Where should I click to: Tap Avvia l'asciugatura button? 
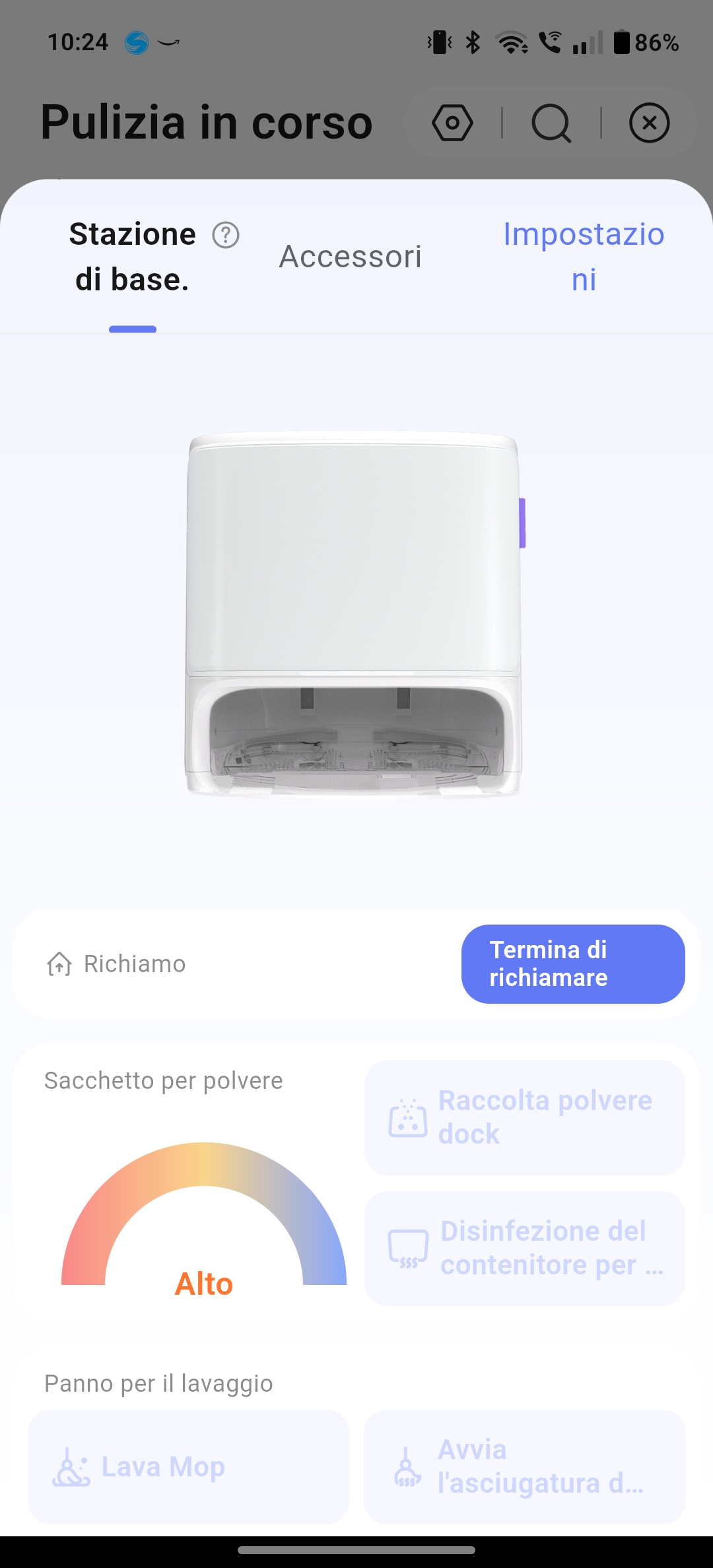click(525, 1467)
